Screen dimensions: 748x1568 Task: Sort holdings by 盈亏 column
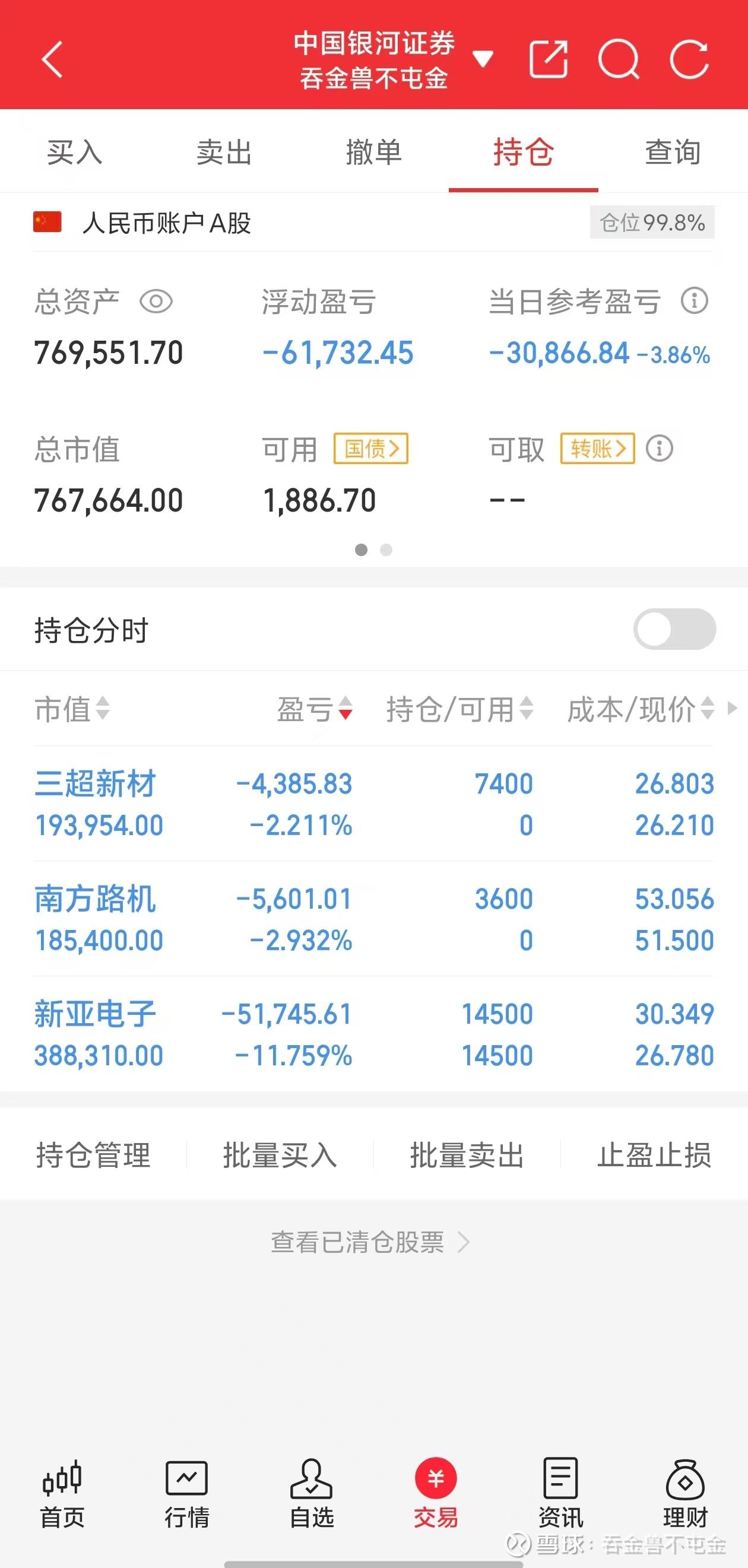point(315,709)
